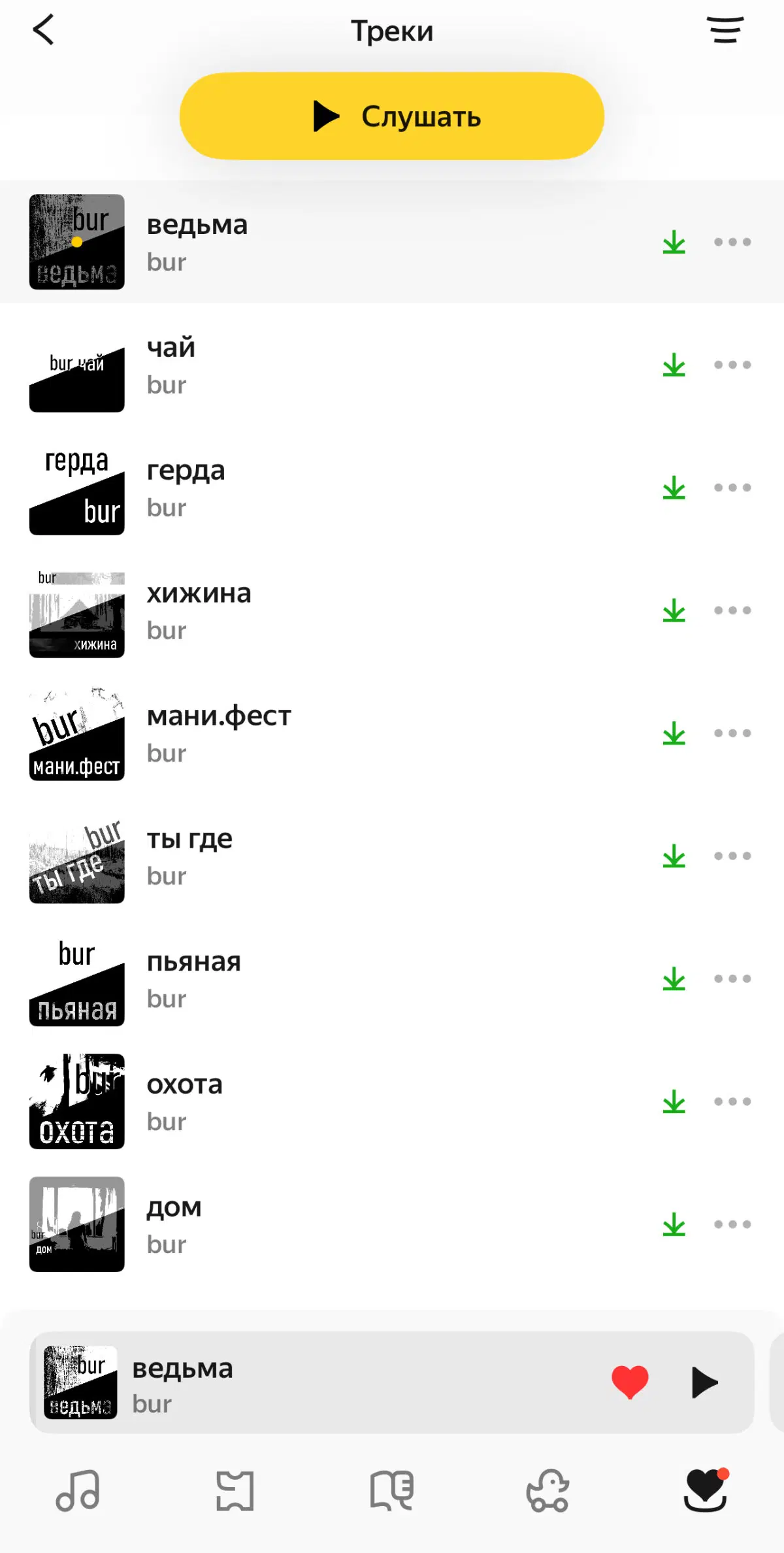Image resolution: width=784 pixels, height=1553 pixels.
Task: Download the track чай
Action: tap(674, 365)
